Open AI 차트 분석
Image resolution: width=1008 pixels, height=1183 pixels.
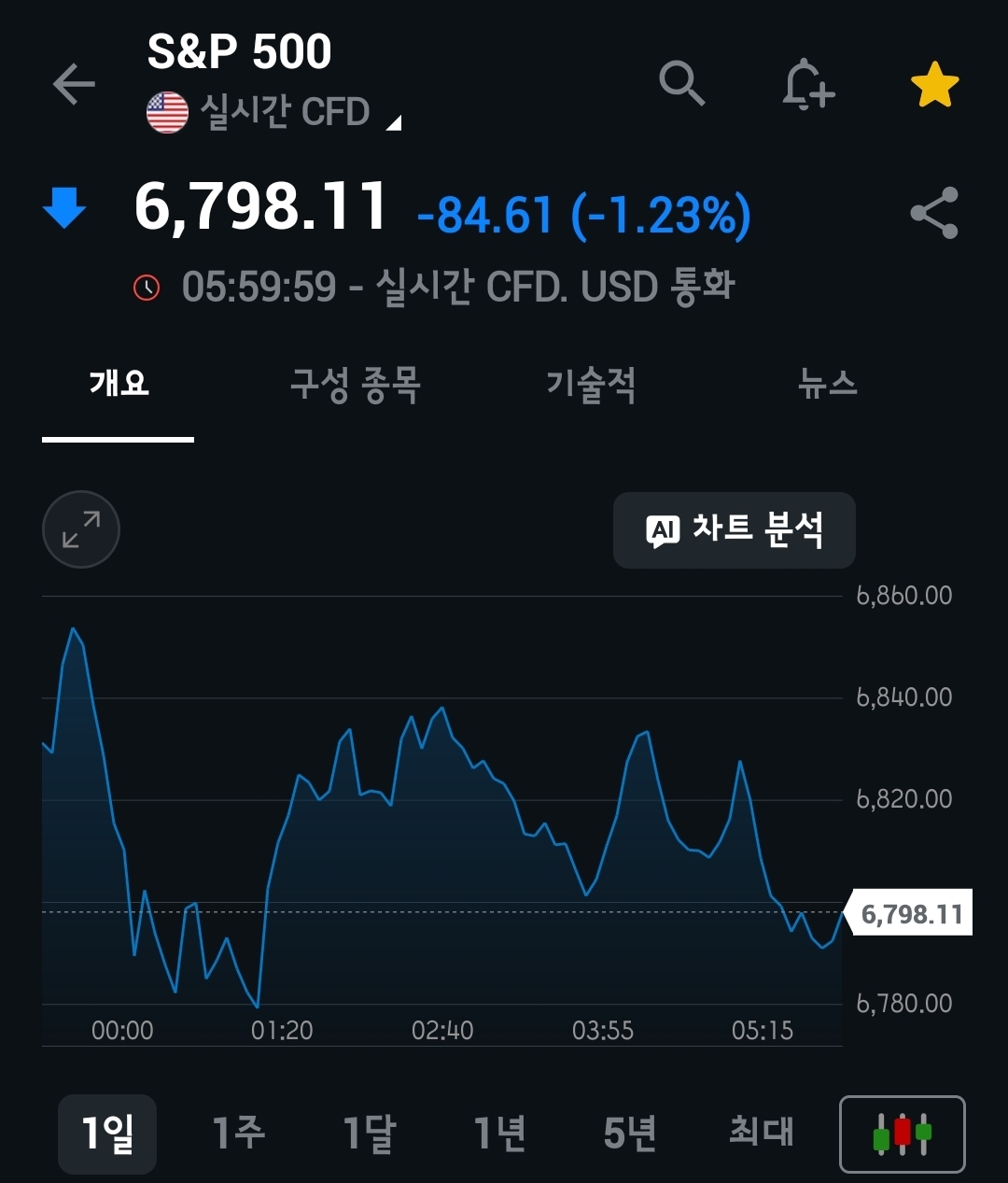coord(735,530)
